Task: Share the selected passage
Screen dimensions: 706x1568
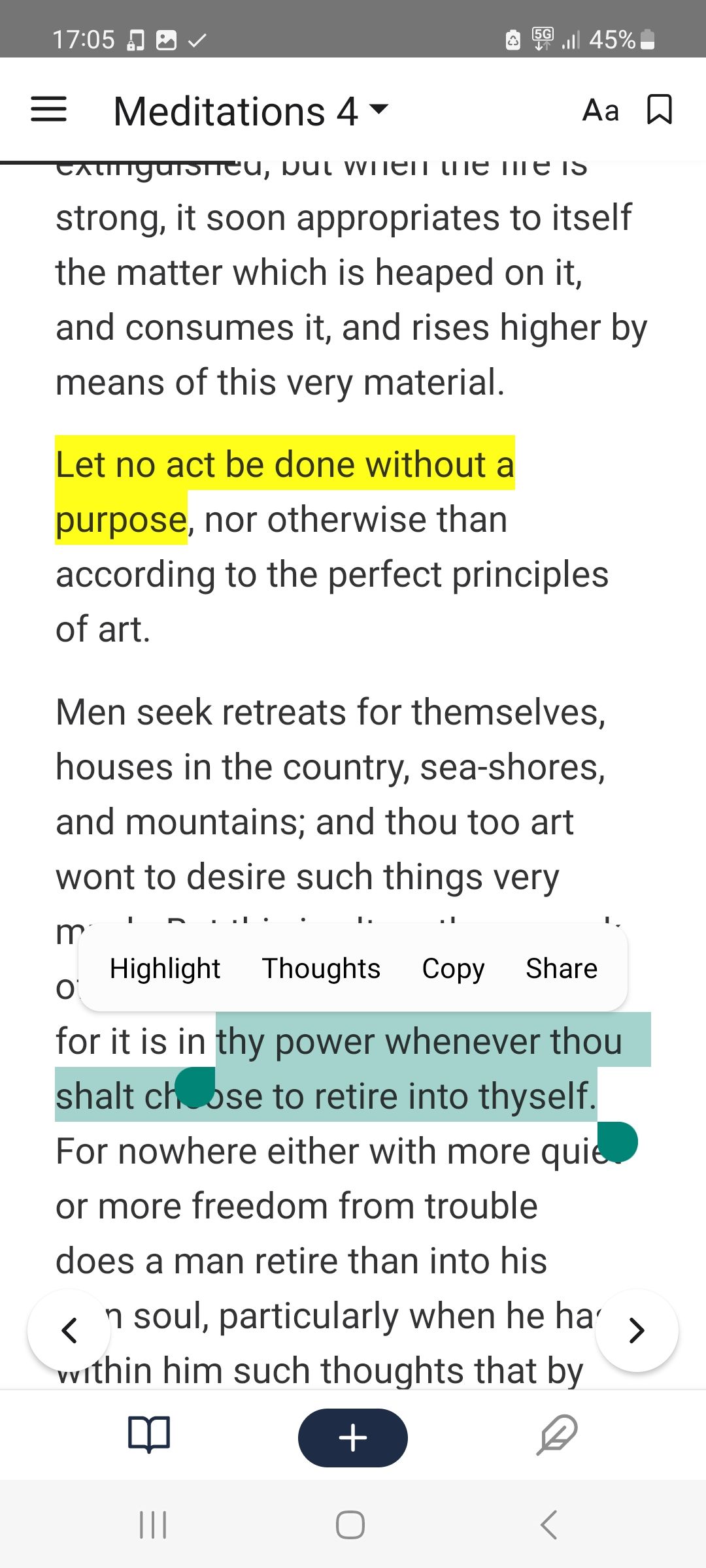Action: [x=562, y=968]
